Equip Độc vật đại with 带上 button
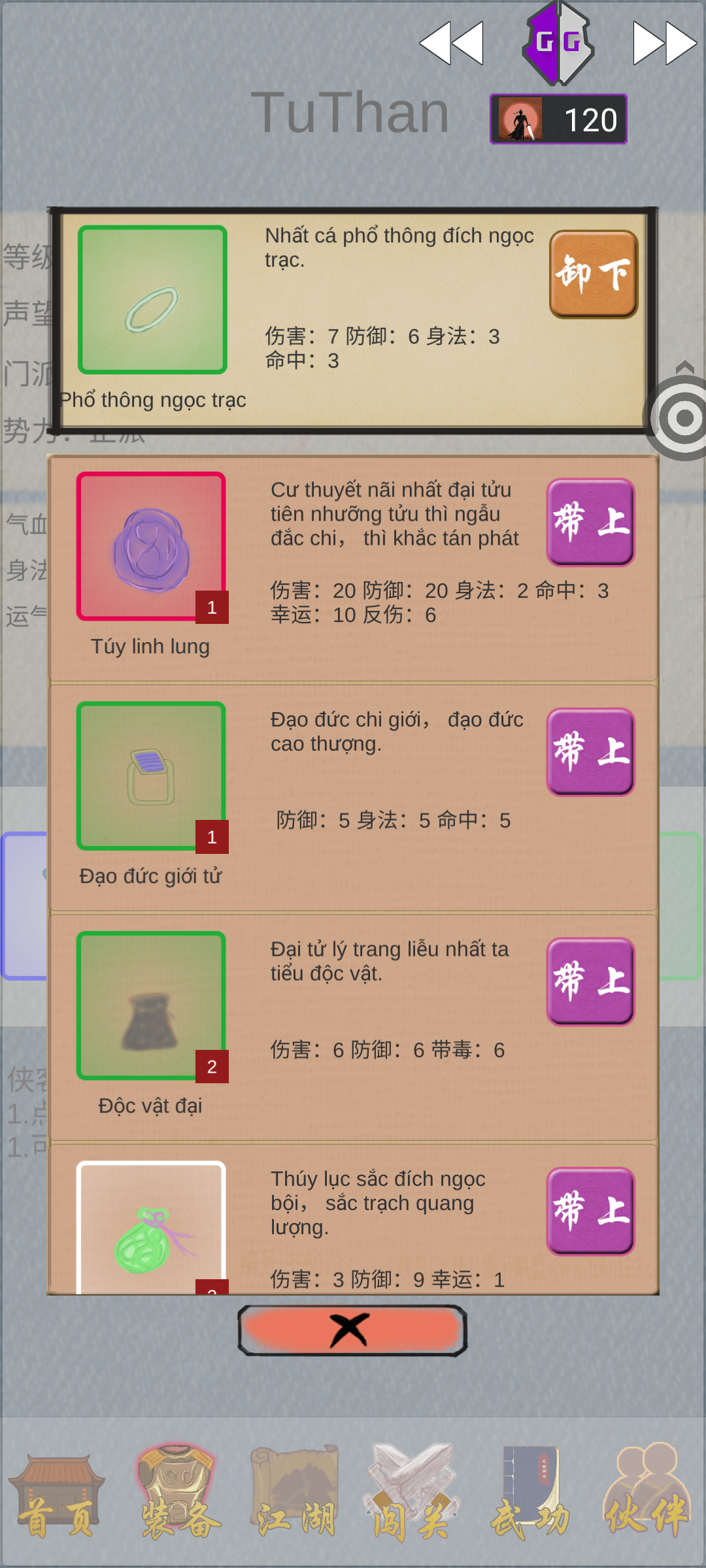Viewport: 706px width, 1568px height. (590, 981)
